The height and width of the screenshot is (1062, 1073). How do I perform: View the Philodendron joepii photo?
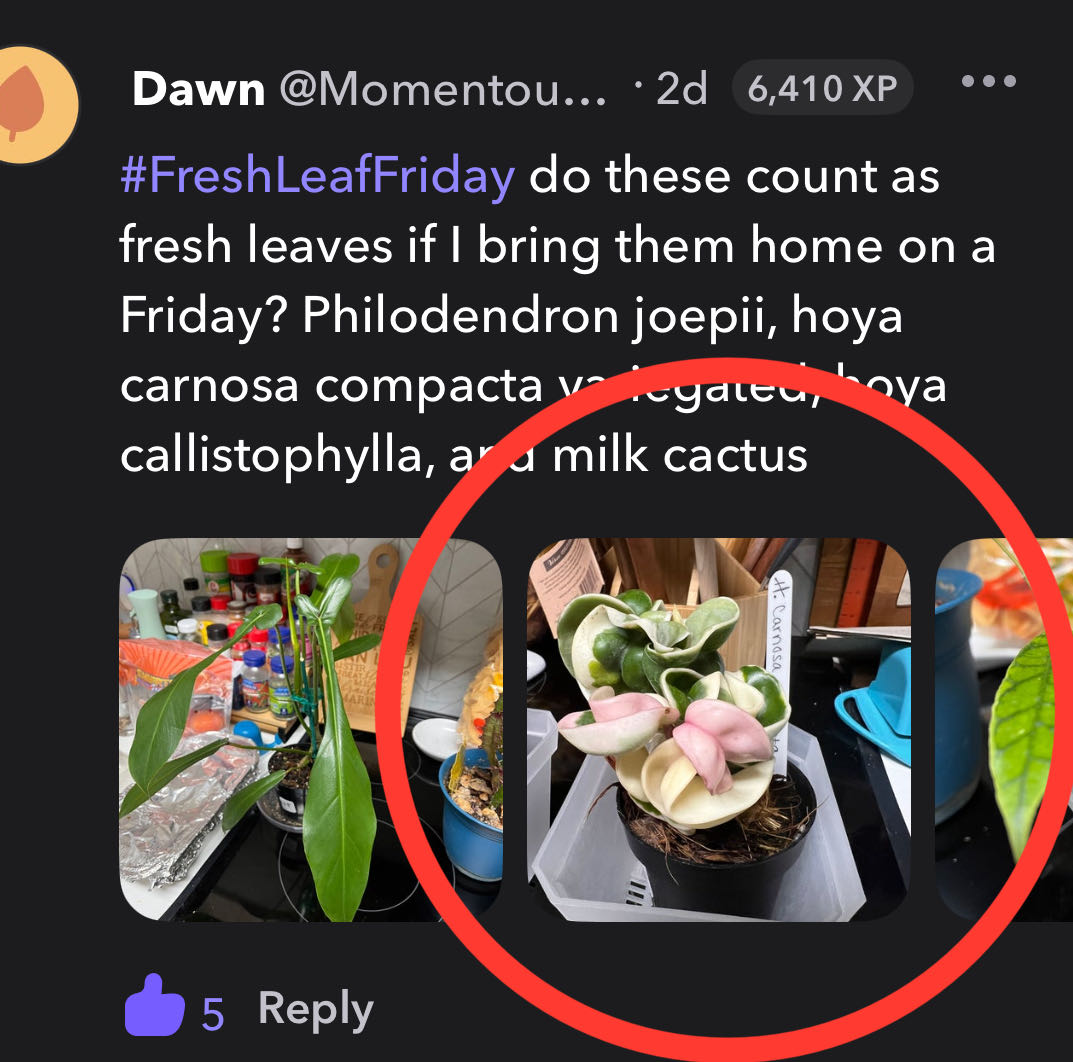[311, 730]
